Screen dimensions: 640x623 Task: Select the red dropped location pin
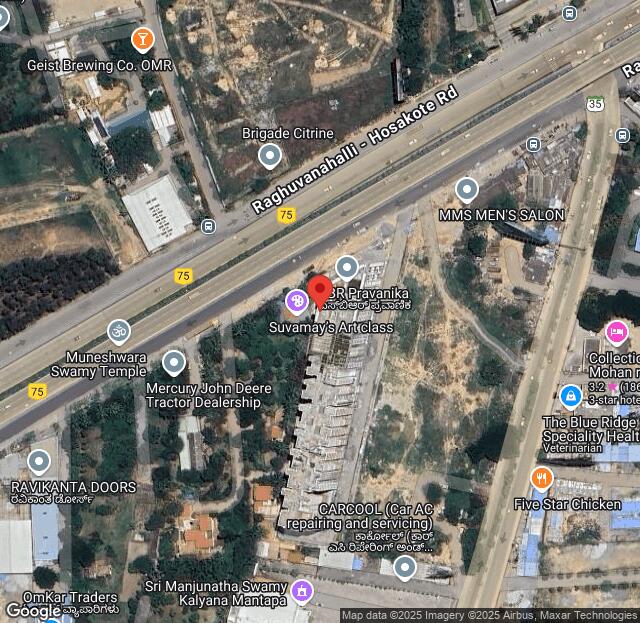(x=320, y=291)
